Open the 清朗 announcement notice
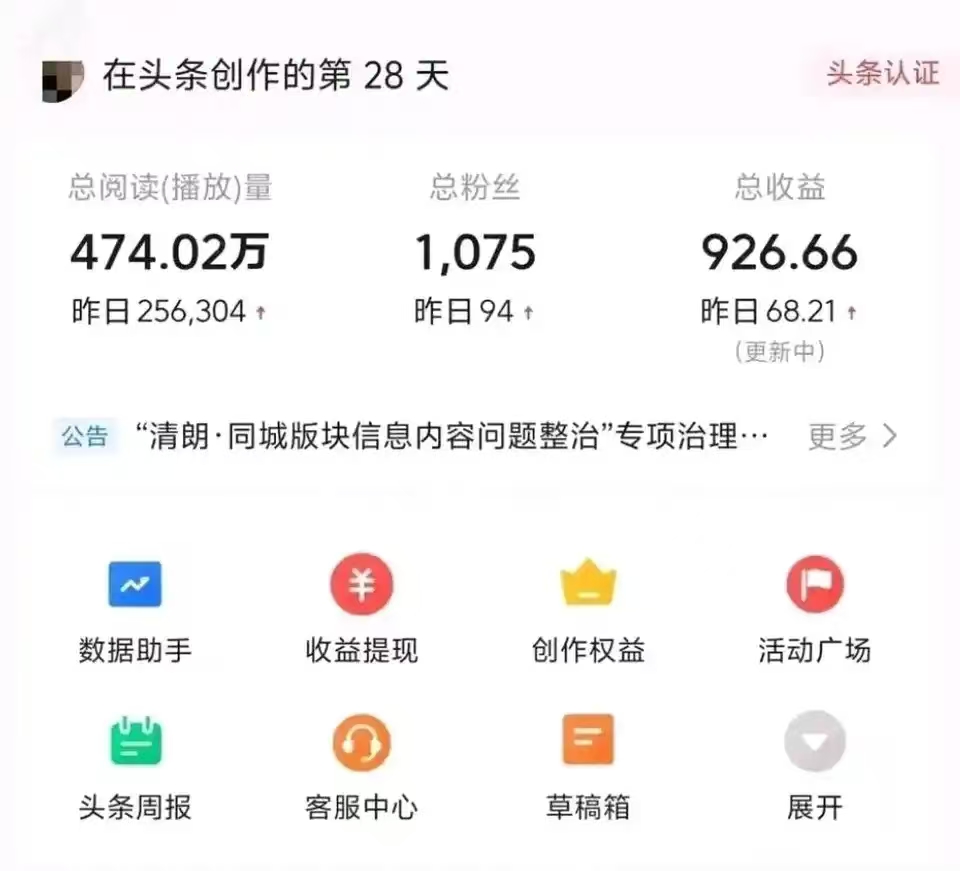 [452, 436]
